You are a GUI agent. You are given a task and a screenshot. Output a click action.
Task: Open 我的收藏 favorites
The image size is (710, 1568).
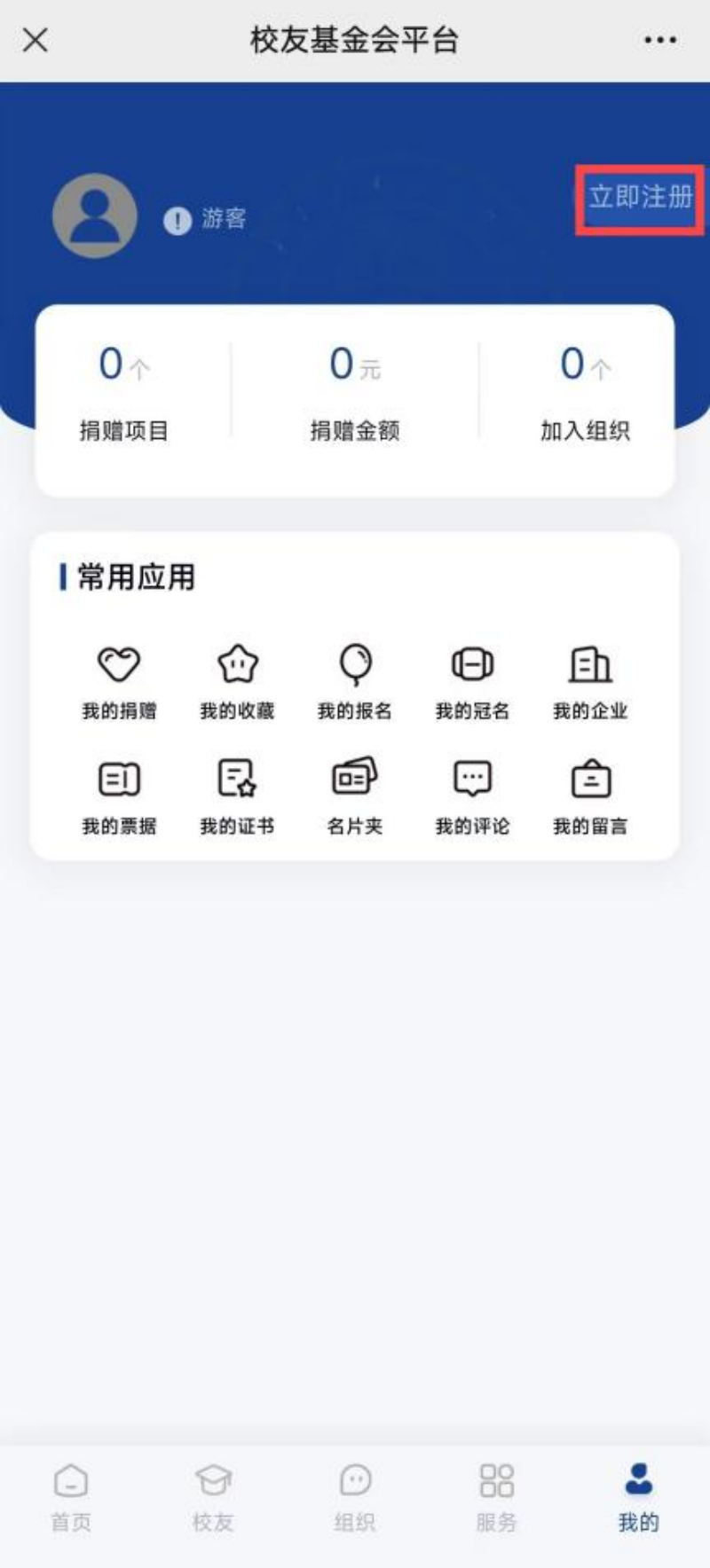tap(237, 680)
